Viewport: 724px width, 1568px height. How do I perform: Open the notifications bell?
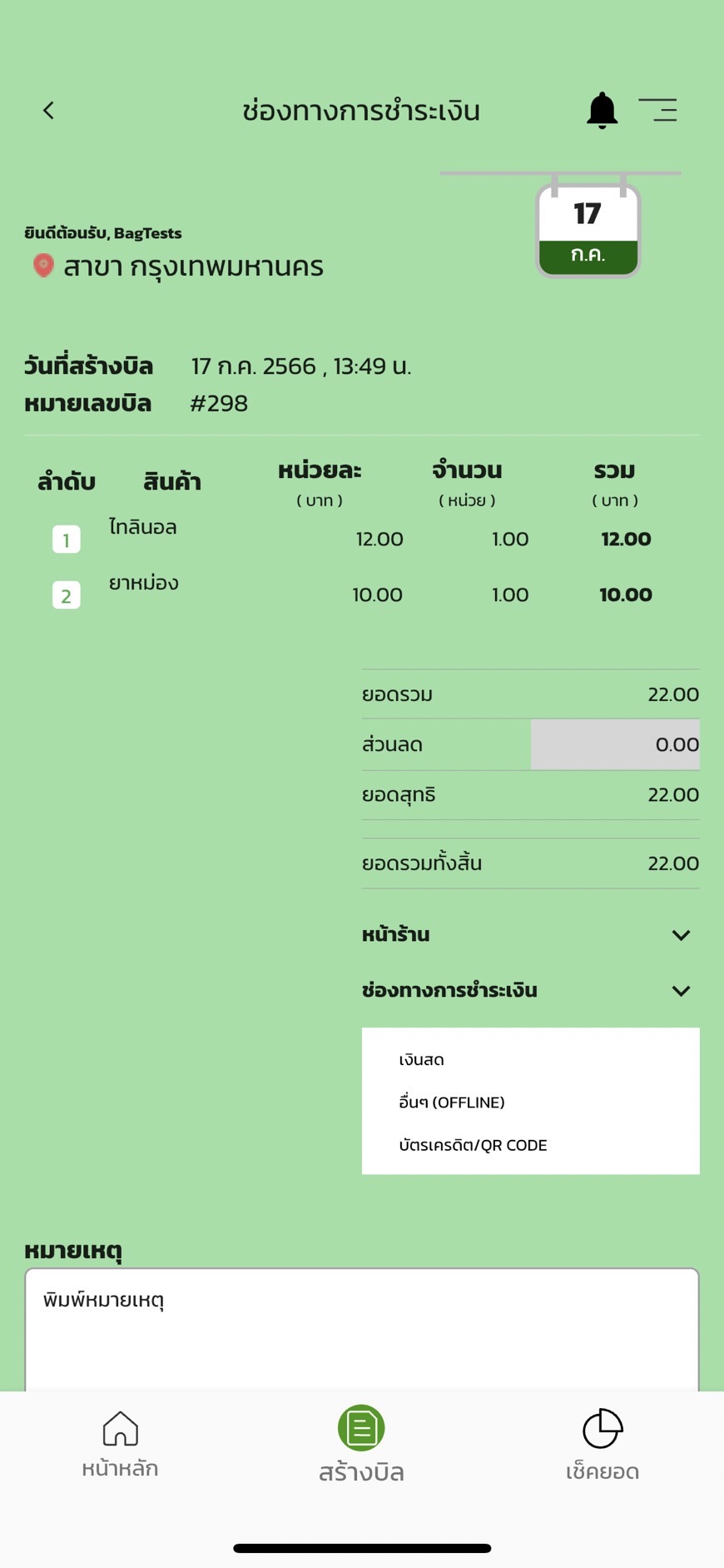[x=602, y=110]
